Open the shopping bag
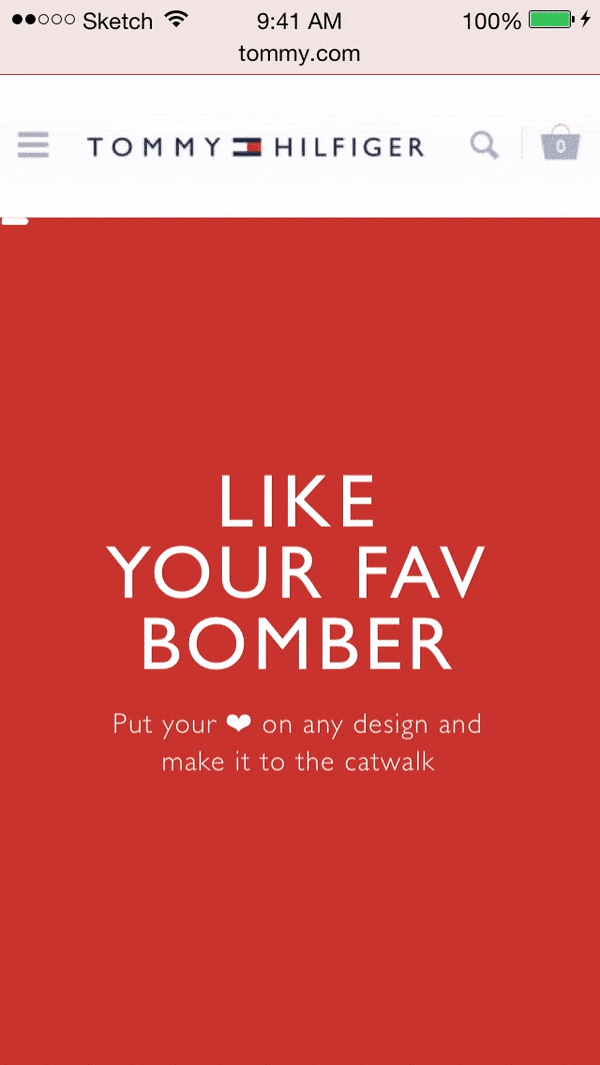 coord(561,143)
